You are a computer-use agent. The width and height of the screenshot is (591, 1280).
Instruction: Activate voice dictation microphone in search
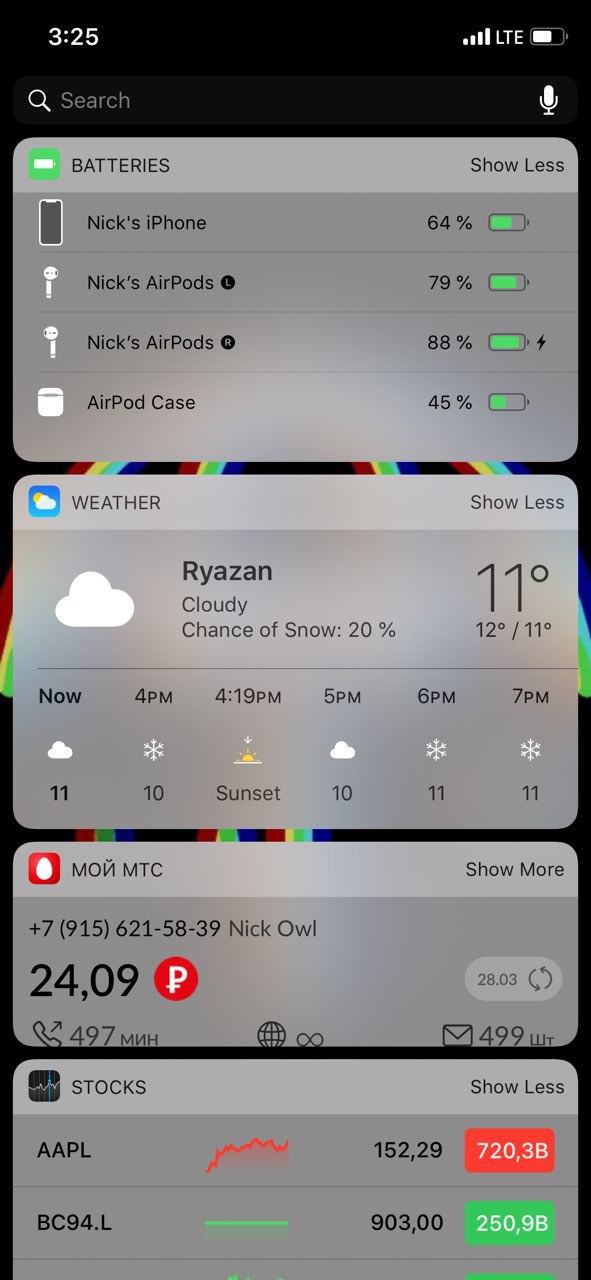tap(548, 100)
